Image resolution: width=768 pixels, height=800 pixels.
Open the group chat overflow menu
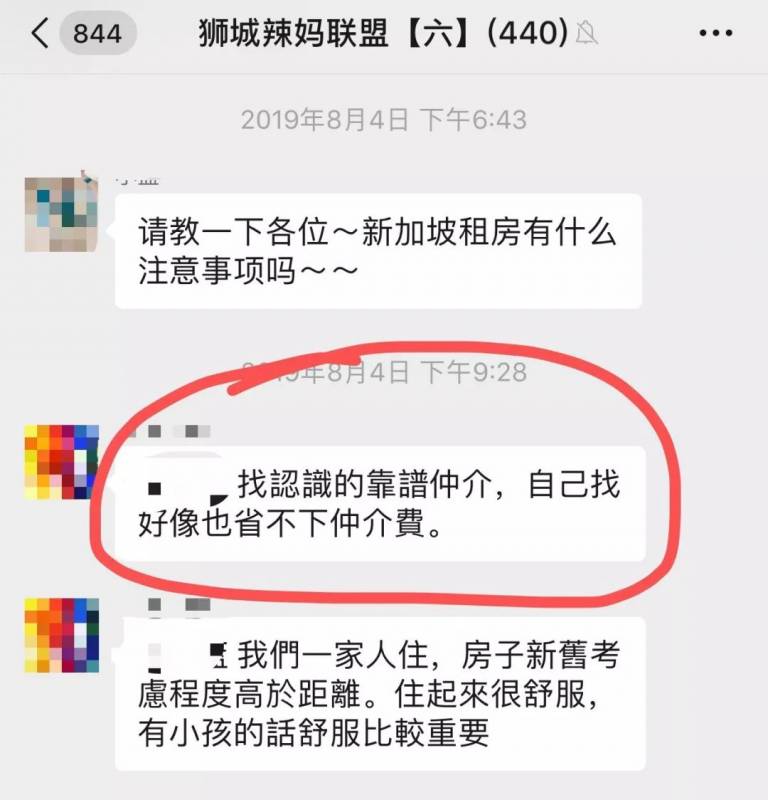click(x=715, y=34)
